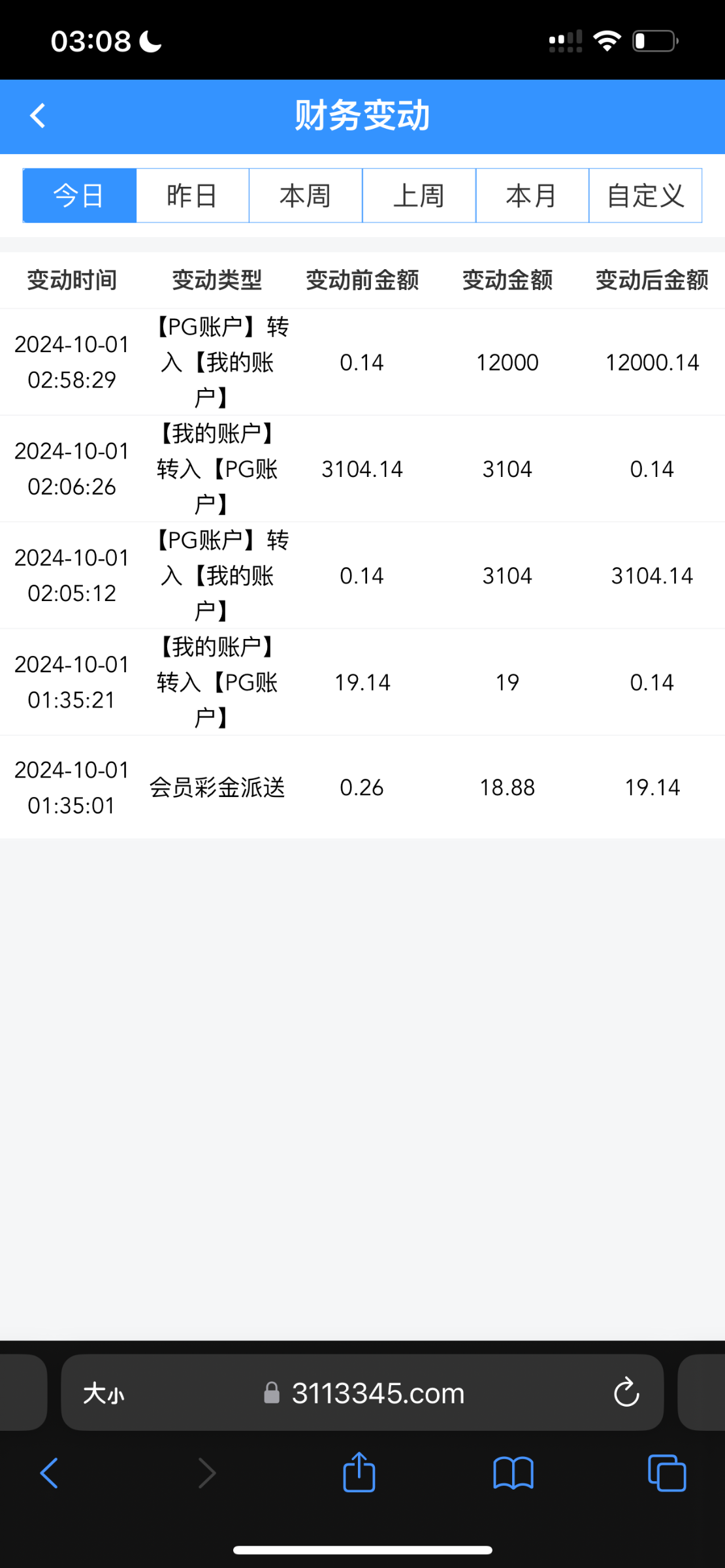The width and height of the screenshot is (725, 1568).
Task: Go back using the header arrow
Action: [38, 116]
